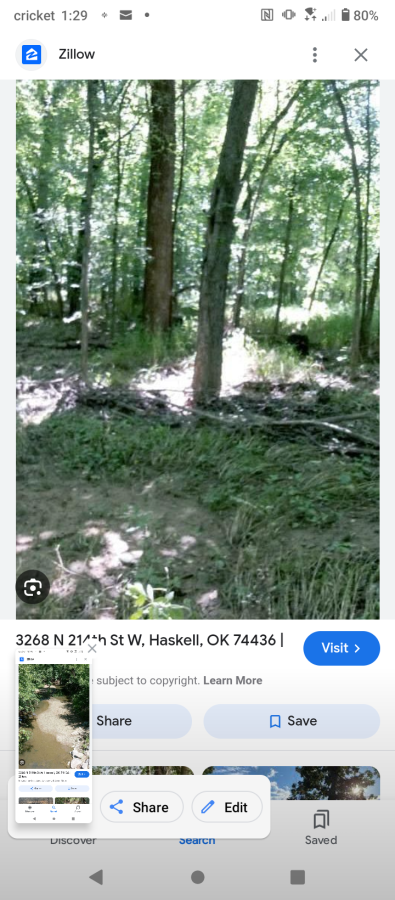Save this image to collections
This screenshot has height=900, width=395.
click(292, 721)
